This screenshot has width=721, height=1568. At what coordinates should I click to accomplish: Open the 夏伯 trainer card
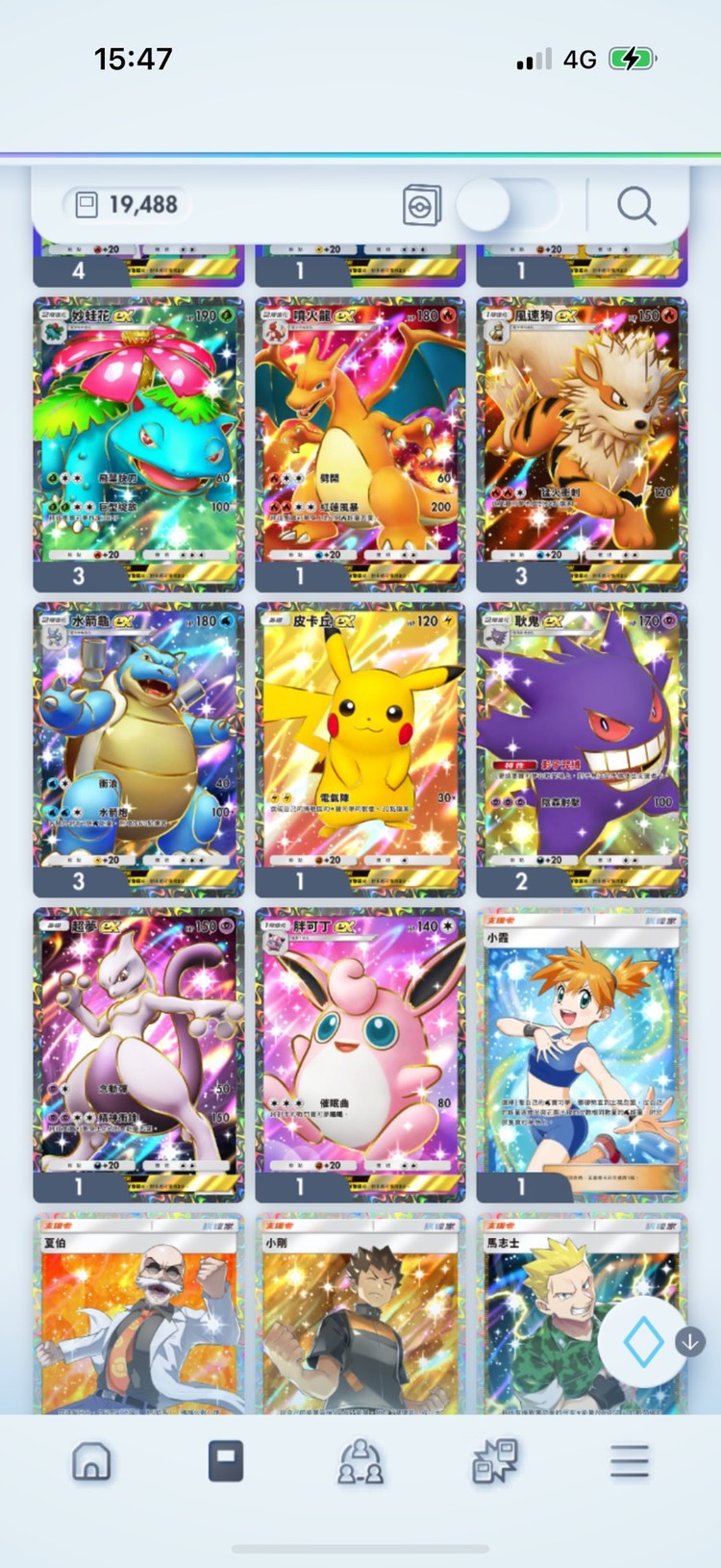click(x=138, y=1318)
